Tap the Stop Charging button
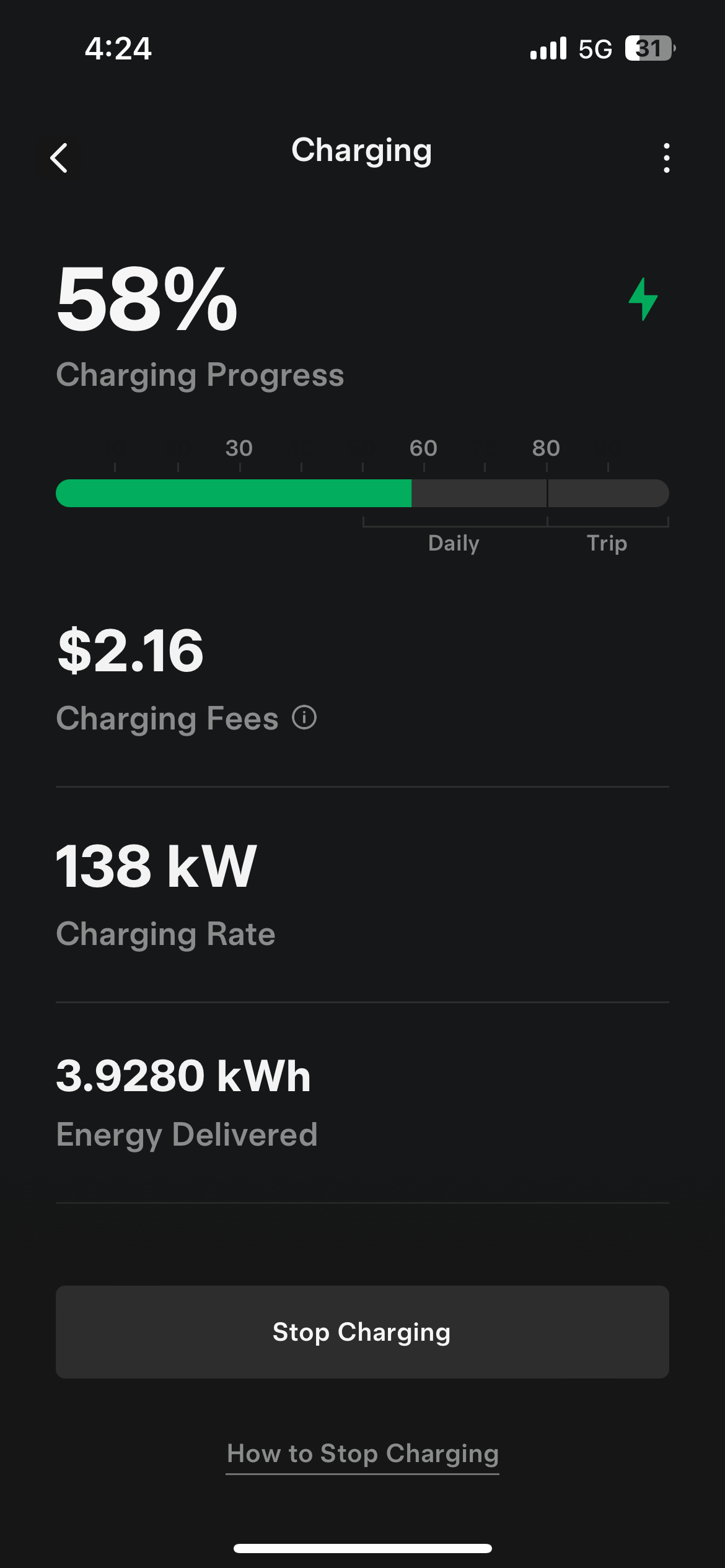Viewport: 725px width, 1568px height. (x=362, y=1331)
